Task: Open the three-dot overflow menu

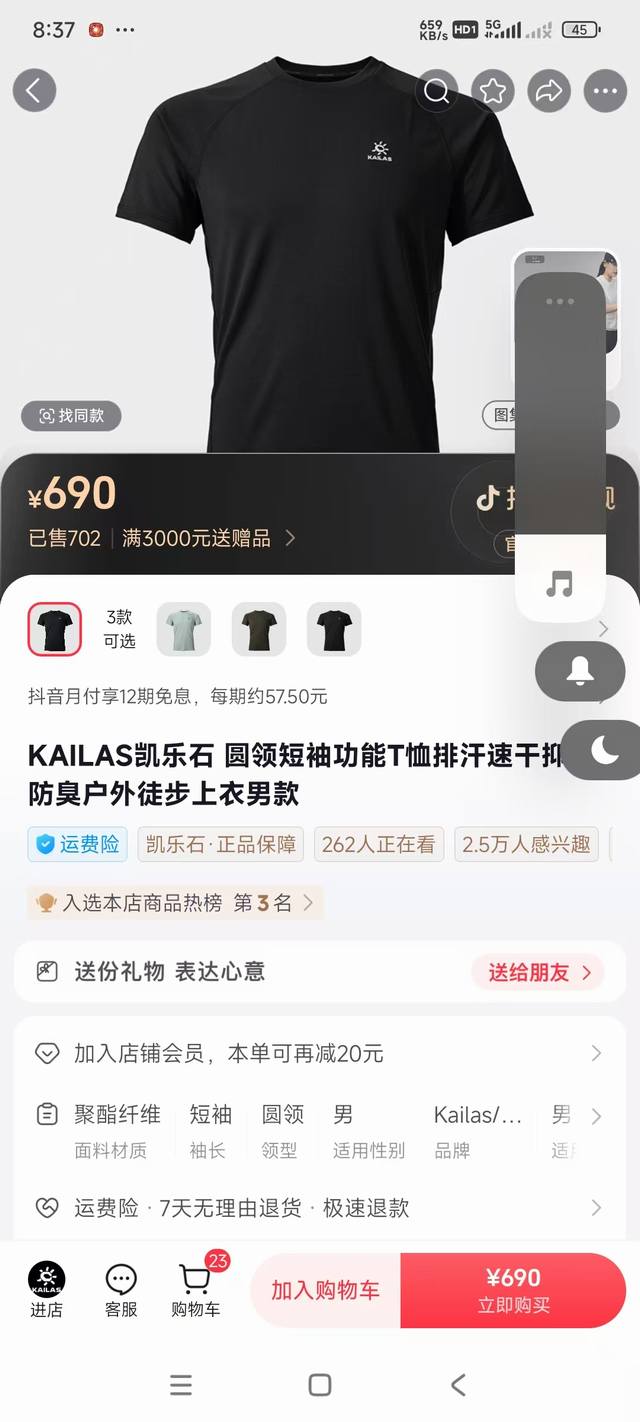Action: click(x=605, y=91)
